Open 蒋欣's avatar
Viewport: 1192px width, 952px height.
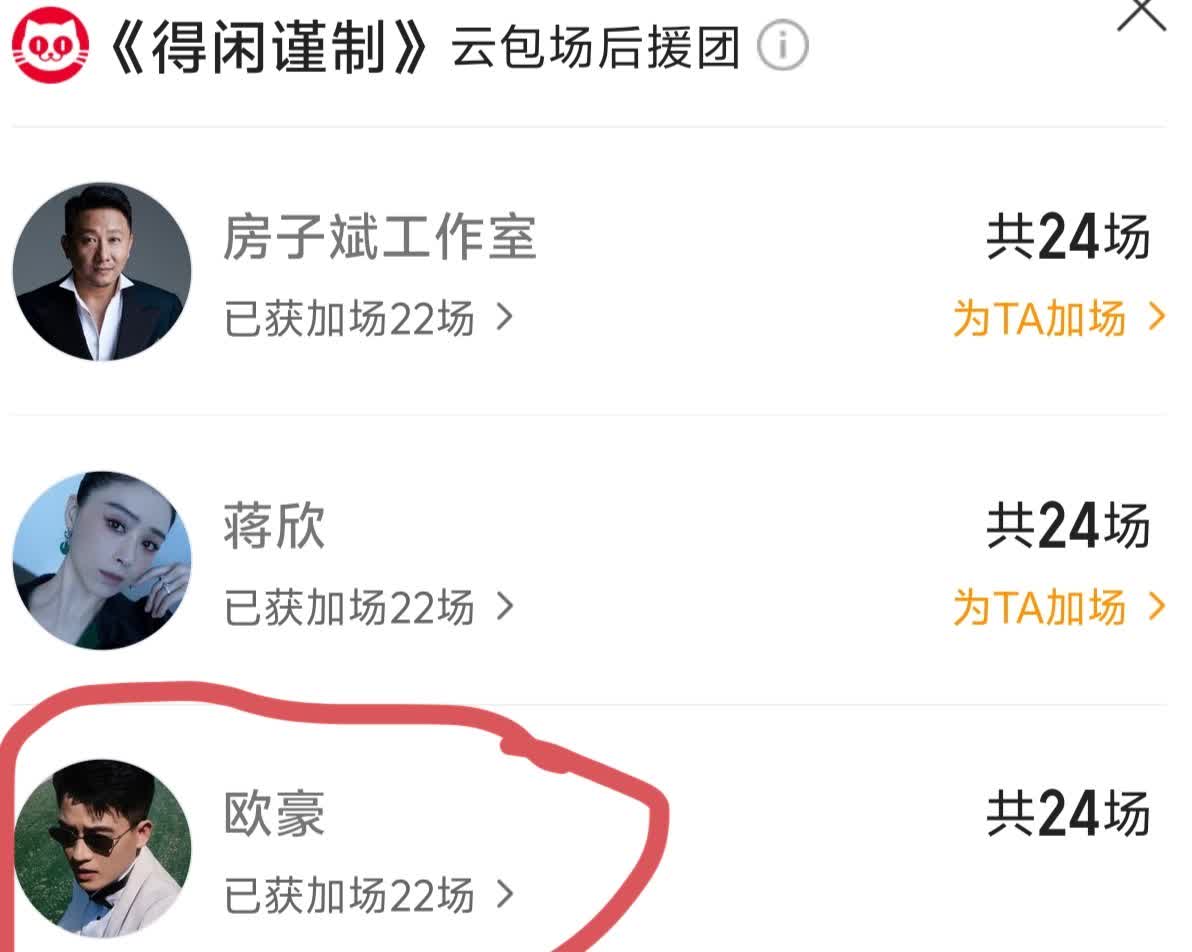pos(102,560)
